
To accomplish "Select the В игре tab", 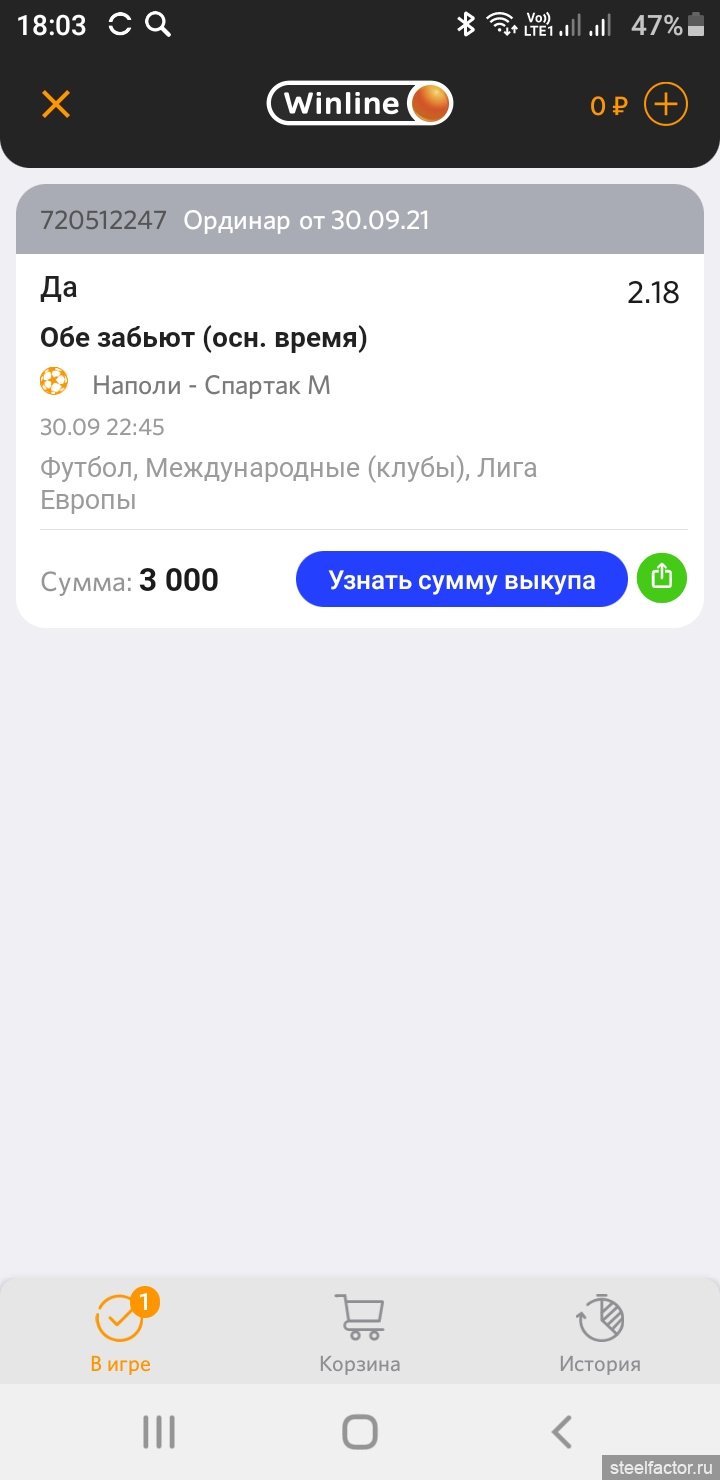I will click(x=121, y=1332).
